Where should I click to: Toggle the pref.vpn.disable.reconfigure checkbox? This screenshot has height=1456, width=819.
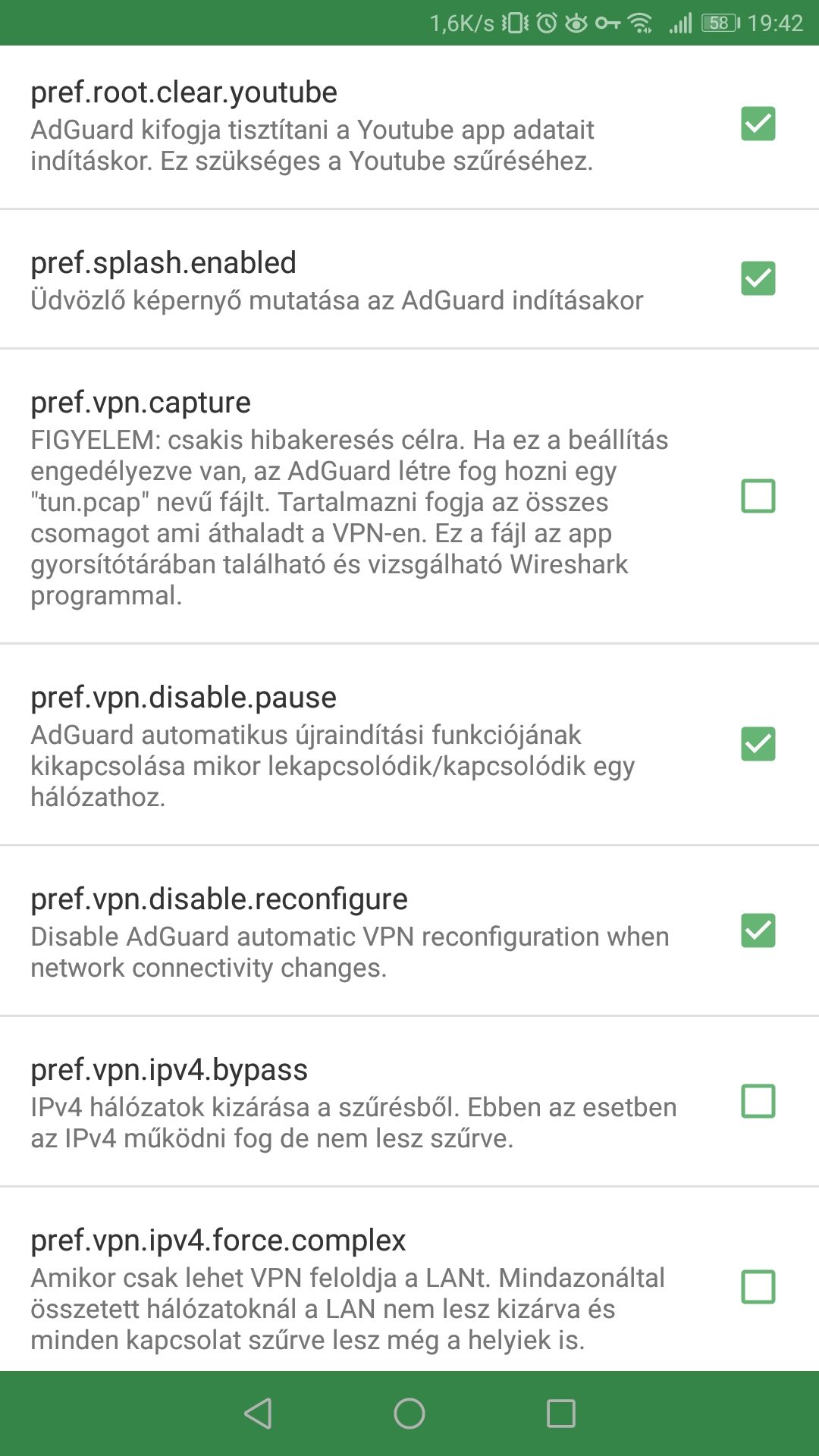pyautogui.click(x=758, y=930)
